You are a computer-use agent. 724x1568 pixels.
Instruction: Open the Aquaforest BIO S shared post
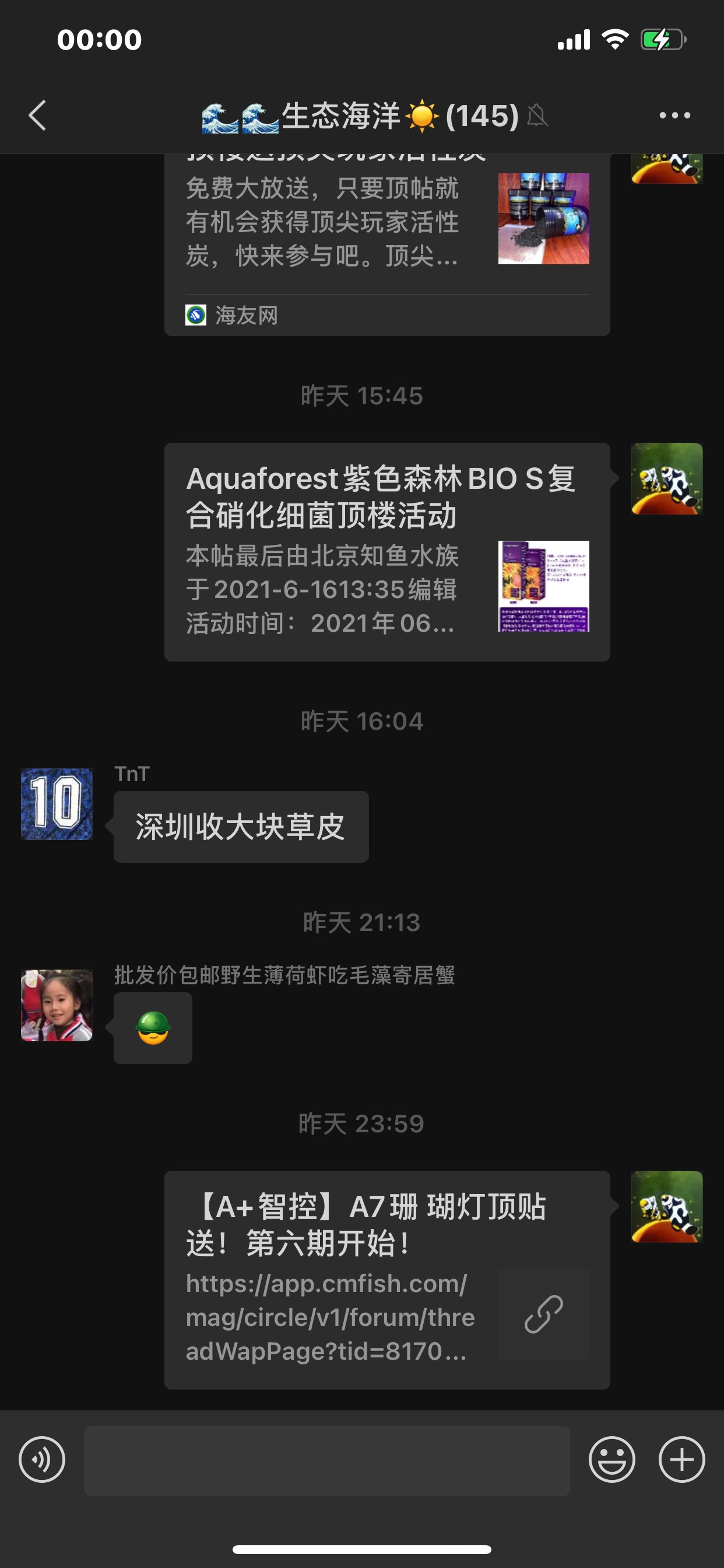(386, 551)
